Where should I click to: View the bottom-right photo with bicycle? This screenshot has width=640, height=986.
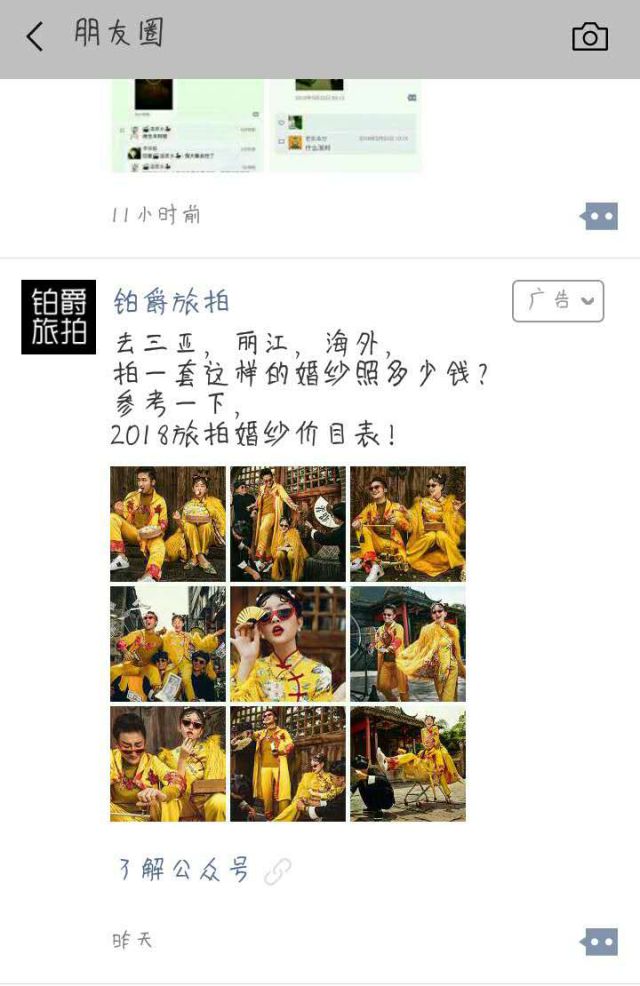[407, 763]
